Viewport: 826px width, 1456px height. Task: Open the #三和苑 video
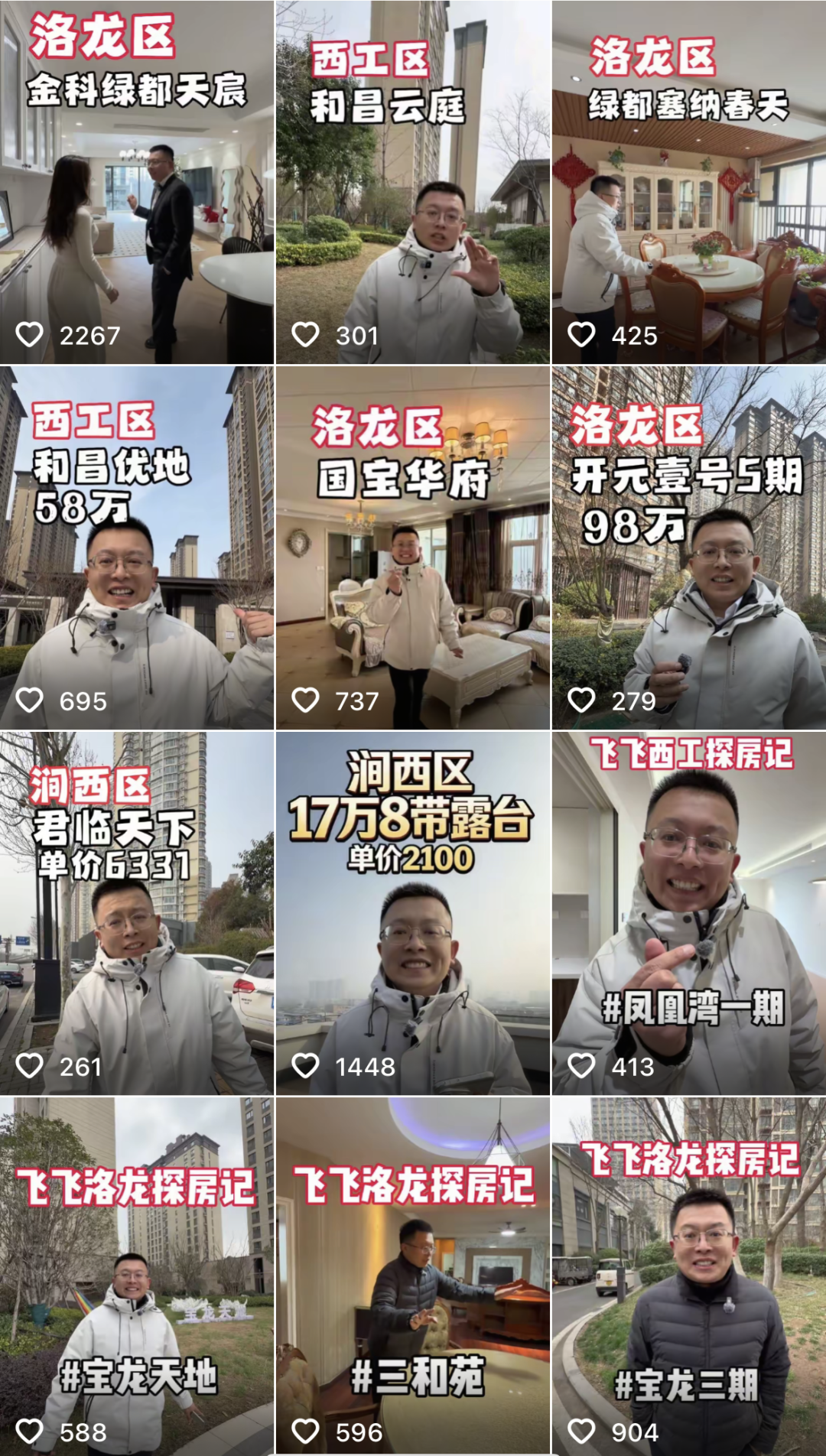[413, 1276]
